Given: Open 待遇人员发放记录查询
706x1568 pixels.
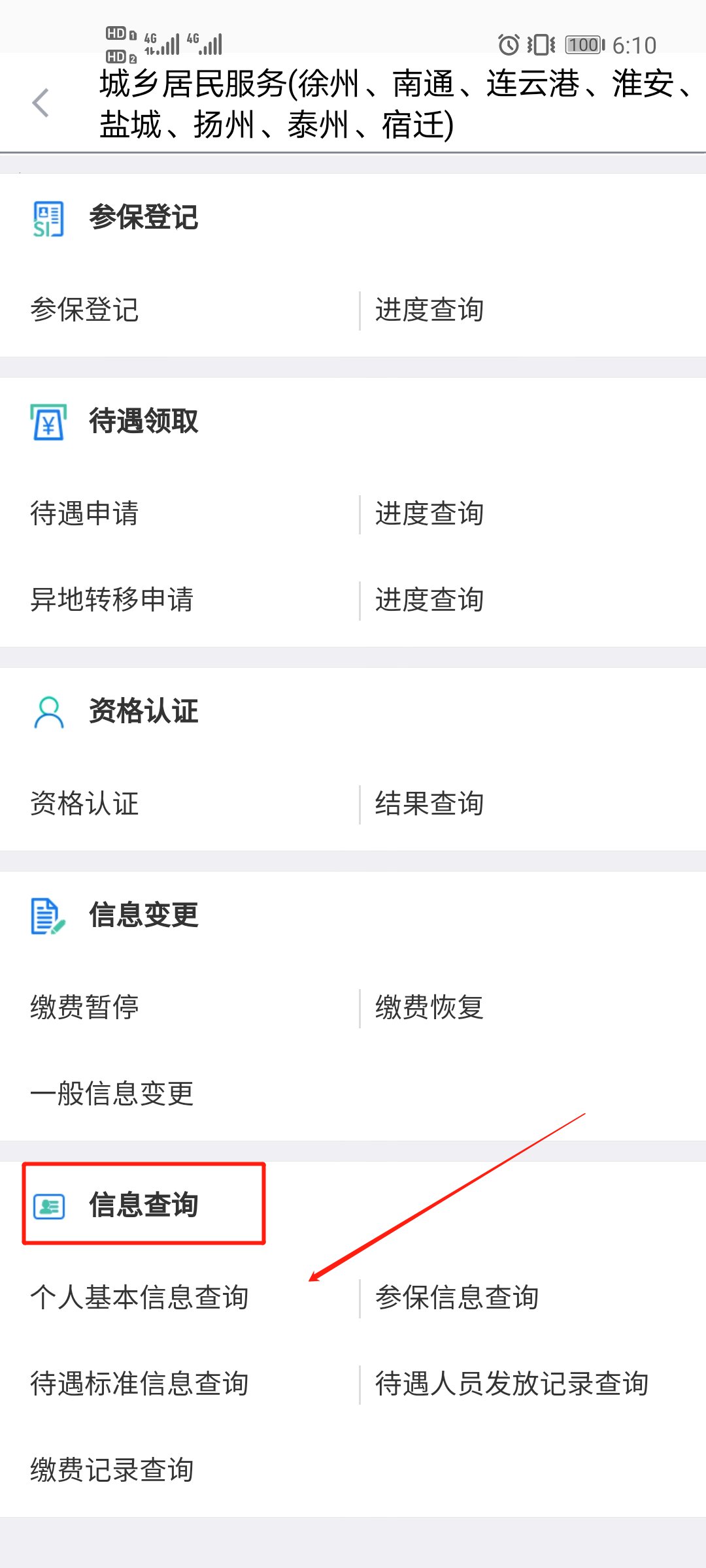Looking at the screenshot, I should pos(512,1384).
